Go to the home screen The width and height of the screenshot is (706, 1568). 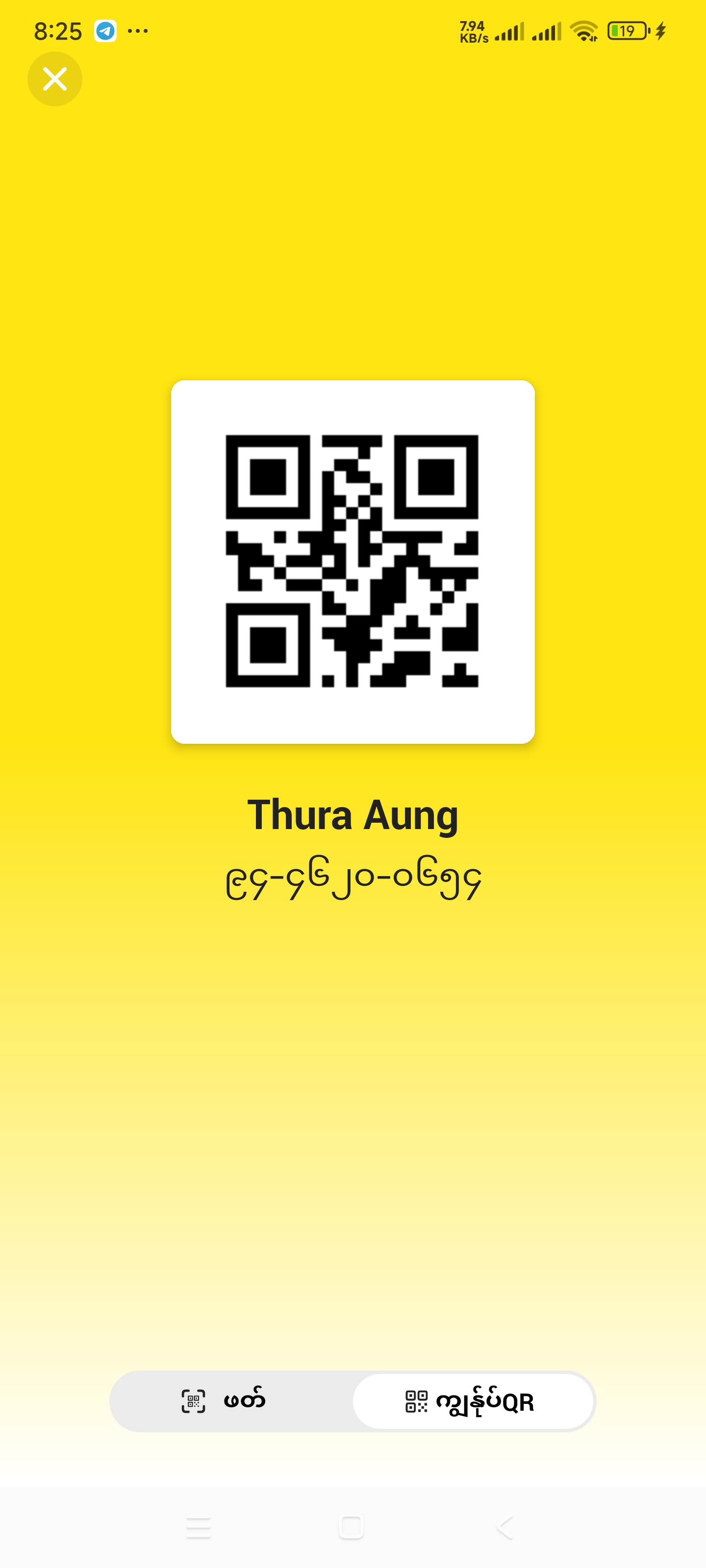pos(352,1527)
